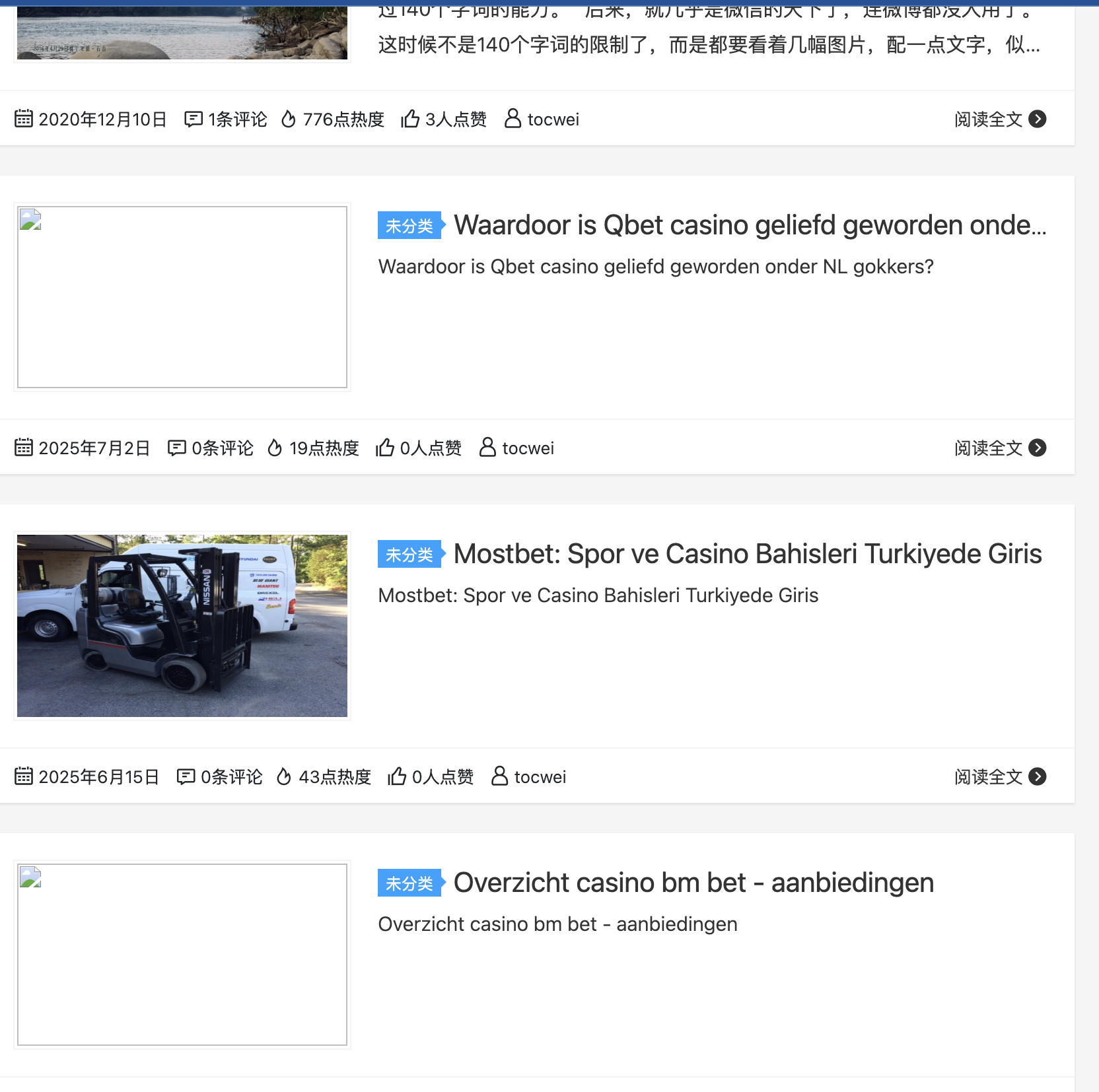This screenshot has height=1092, width=1099.
Task: Open the forklift thumbnail of the Mostbet post
Action: click(182, 626)
